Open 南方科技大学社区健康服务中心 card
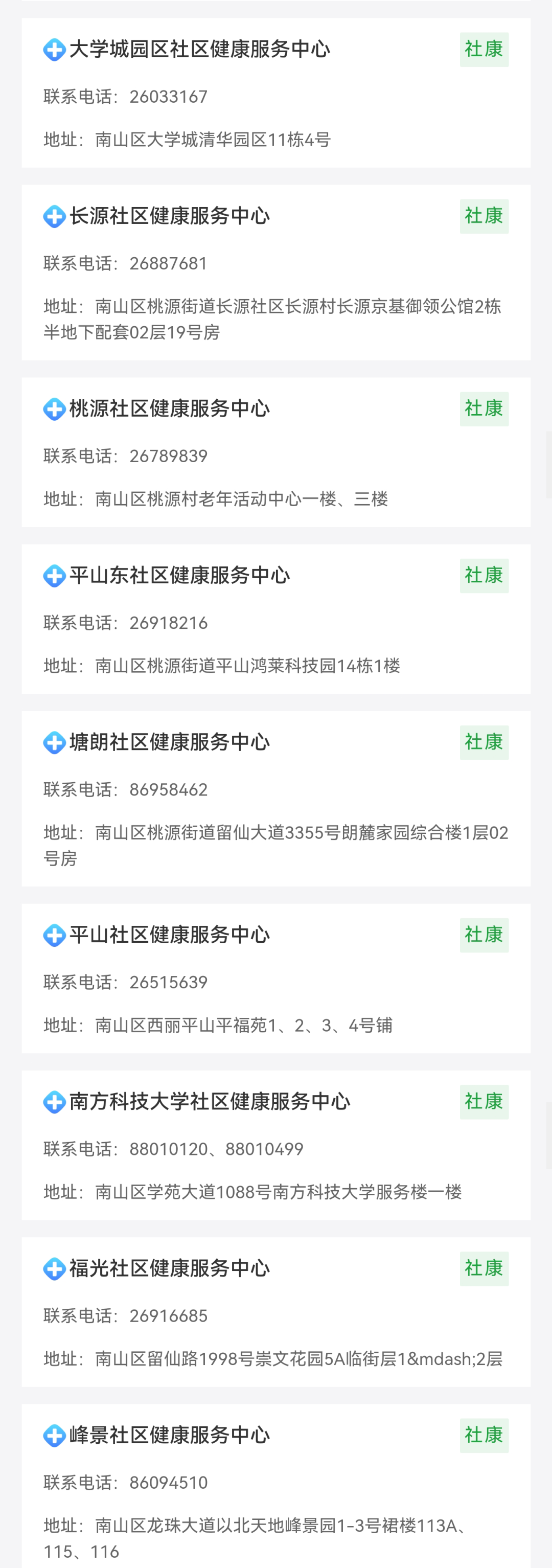Image resolution: width=552 pixels, height=1568 pixels. 210,1101
